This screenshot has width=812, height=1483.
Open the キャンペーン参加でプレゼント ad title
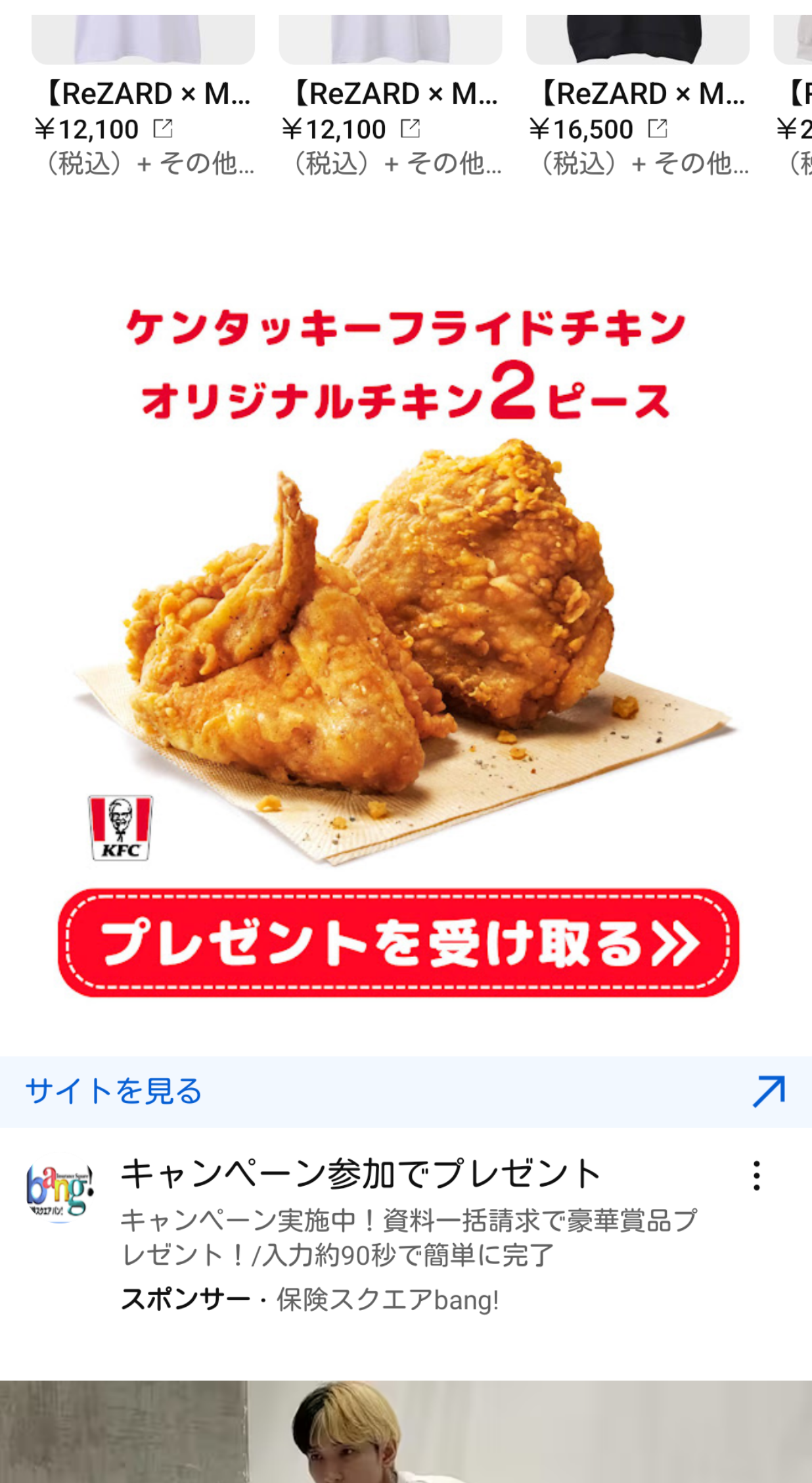[361, 1174]
